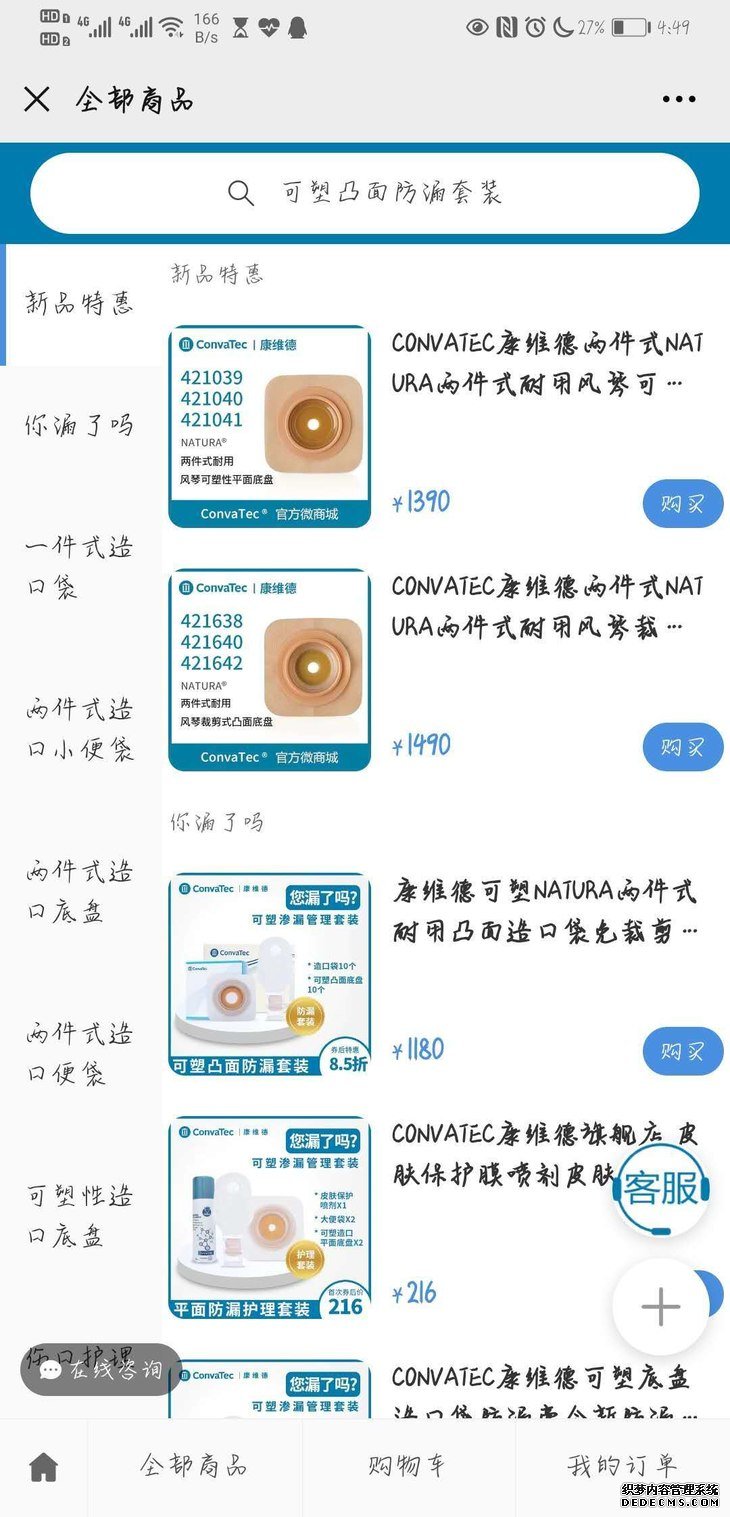This screenshot has width=730, height=1517.
Task: Open the 购物车 tab
Action: pyautogui.click(x=407, y=1467)
